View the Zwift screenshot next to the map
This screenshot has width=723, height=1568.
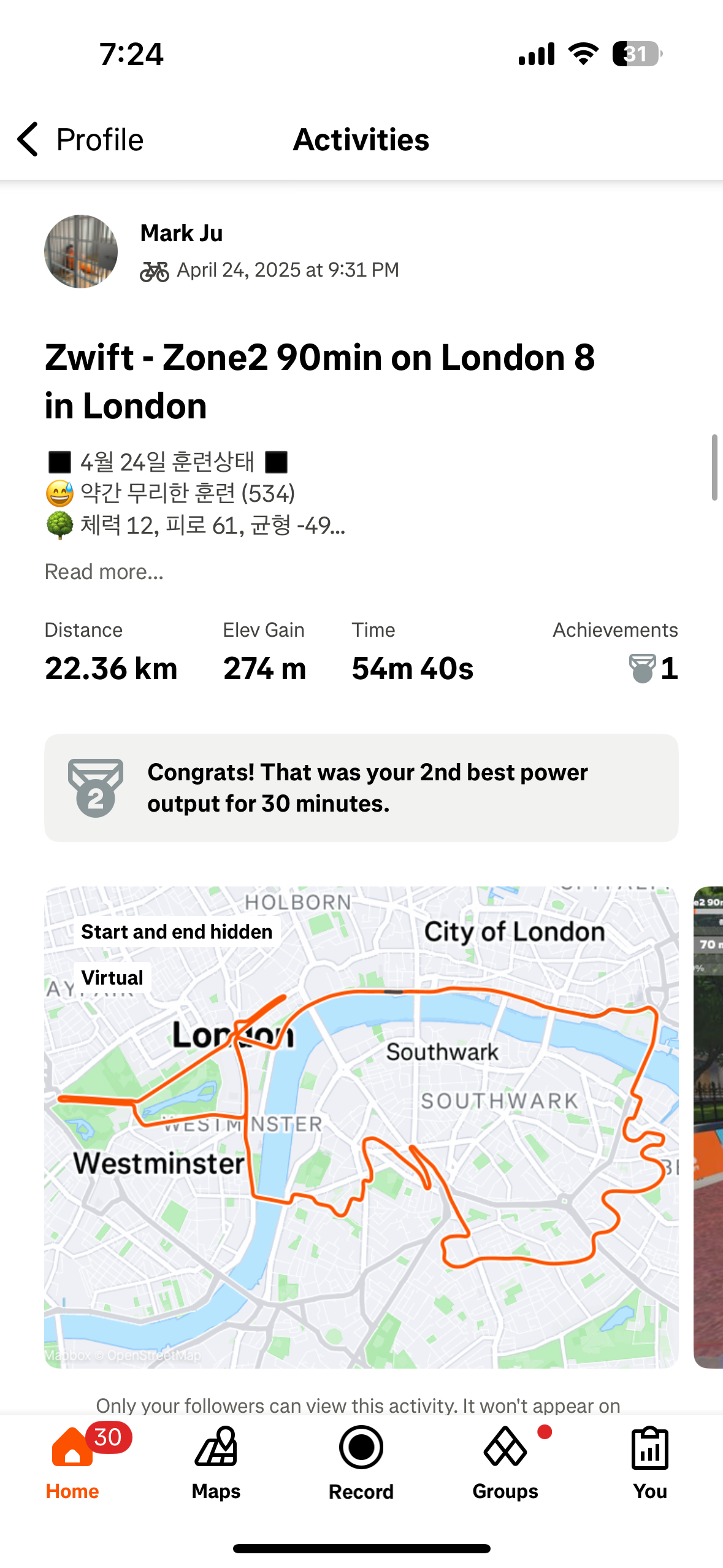click(708, 1127)
